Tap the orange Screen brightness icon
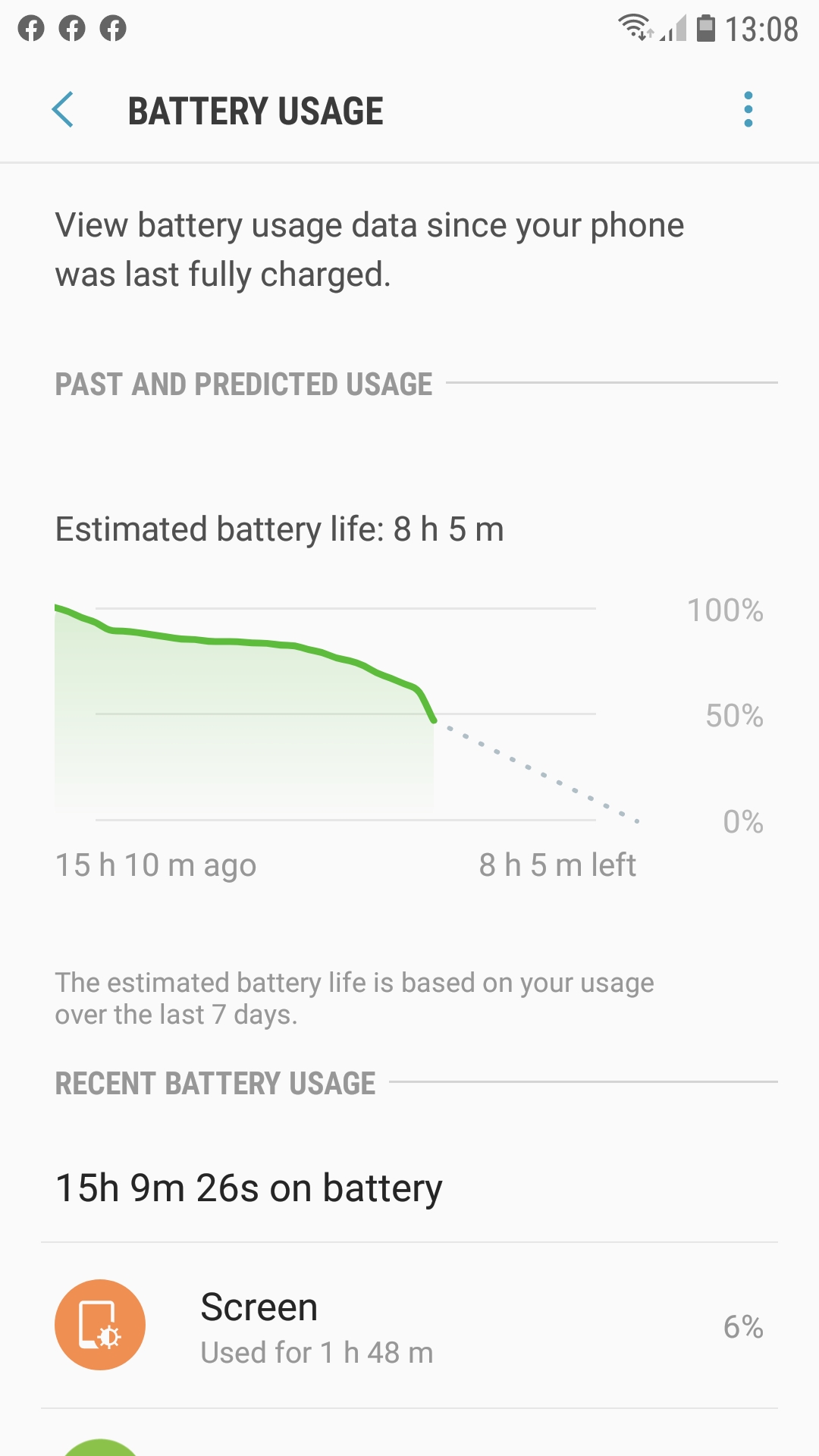The height and width of the screenshot is (1456, 819). [99, 1323]
